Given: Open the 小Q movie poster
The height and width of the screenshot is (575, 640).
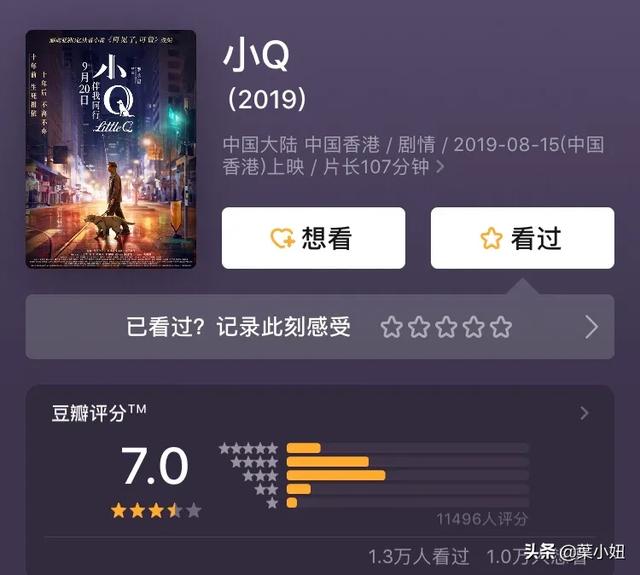Looking at the screenshot, I should 110,149.
